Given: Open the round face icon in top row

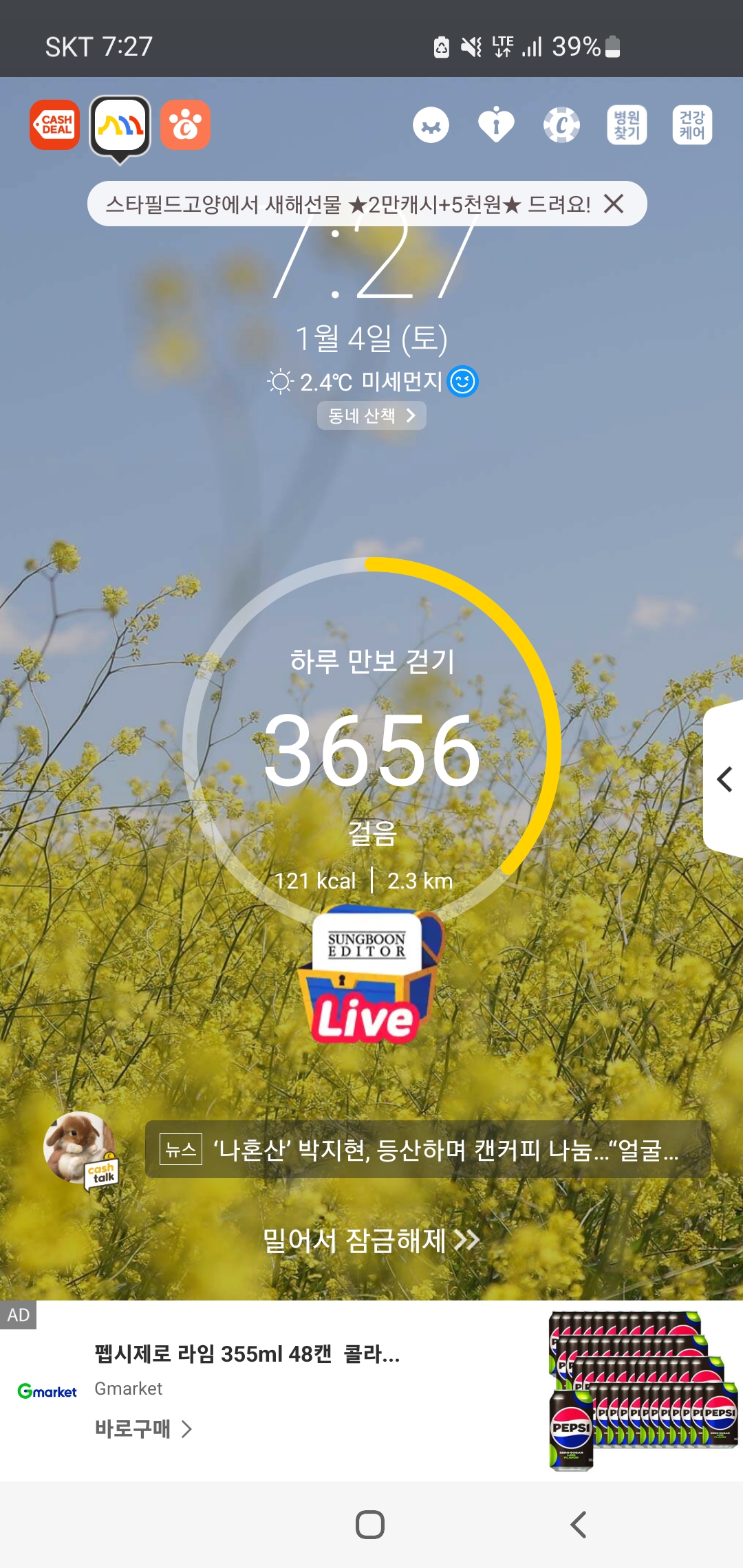Looking at the screenshot, I should (x=431, y=125).
